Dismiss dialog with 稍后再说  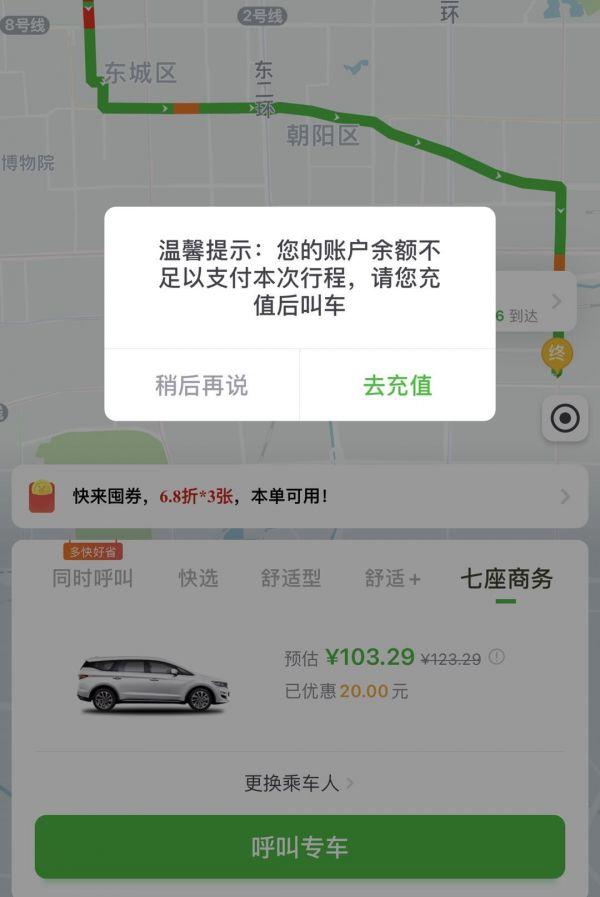(201, 385)
